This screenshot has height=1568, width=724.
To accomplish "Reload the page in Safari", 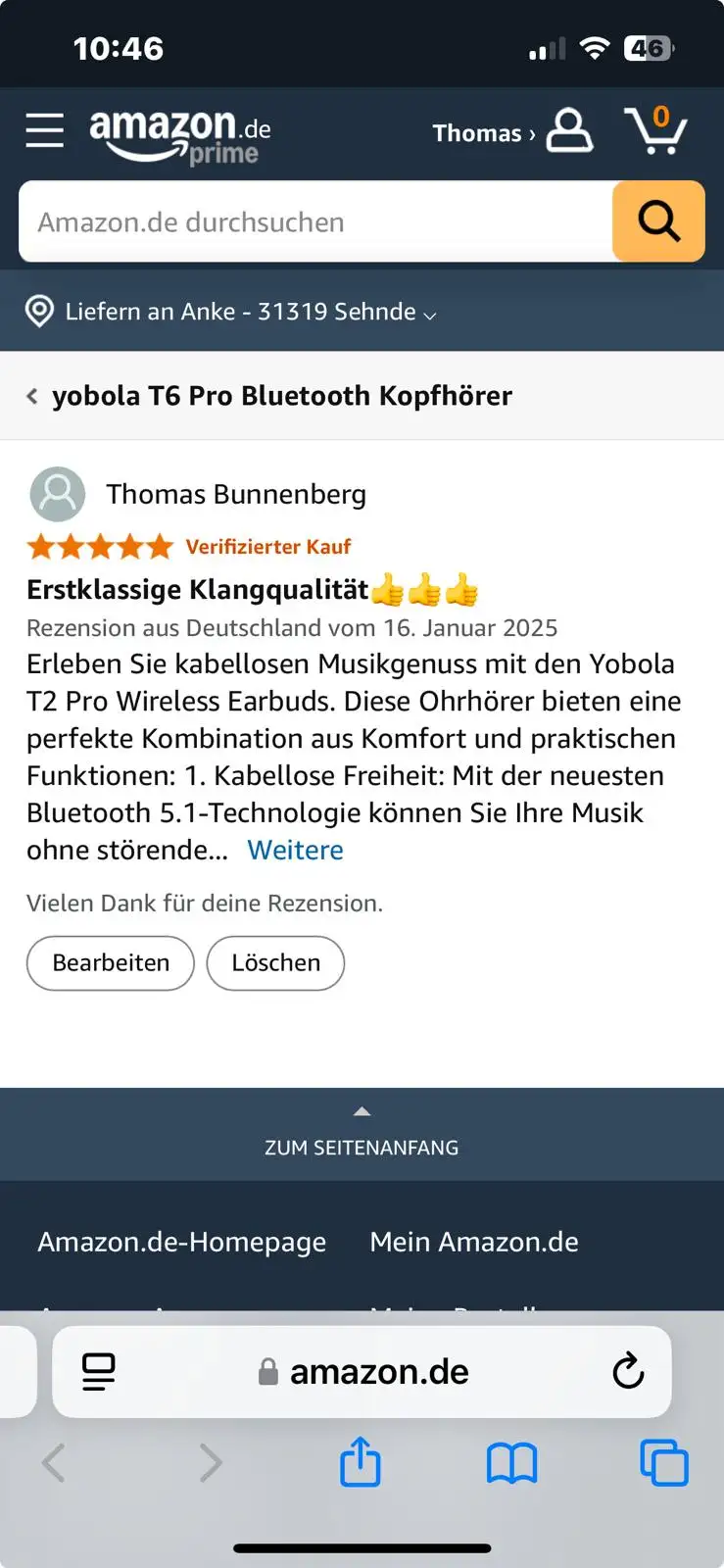I will [628, 1371].
